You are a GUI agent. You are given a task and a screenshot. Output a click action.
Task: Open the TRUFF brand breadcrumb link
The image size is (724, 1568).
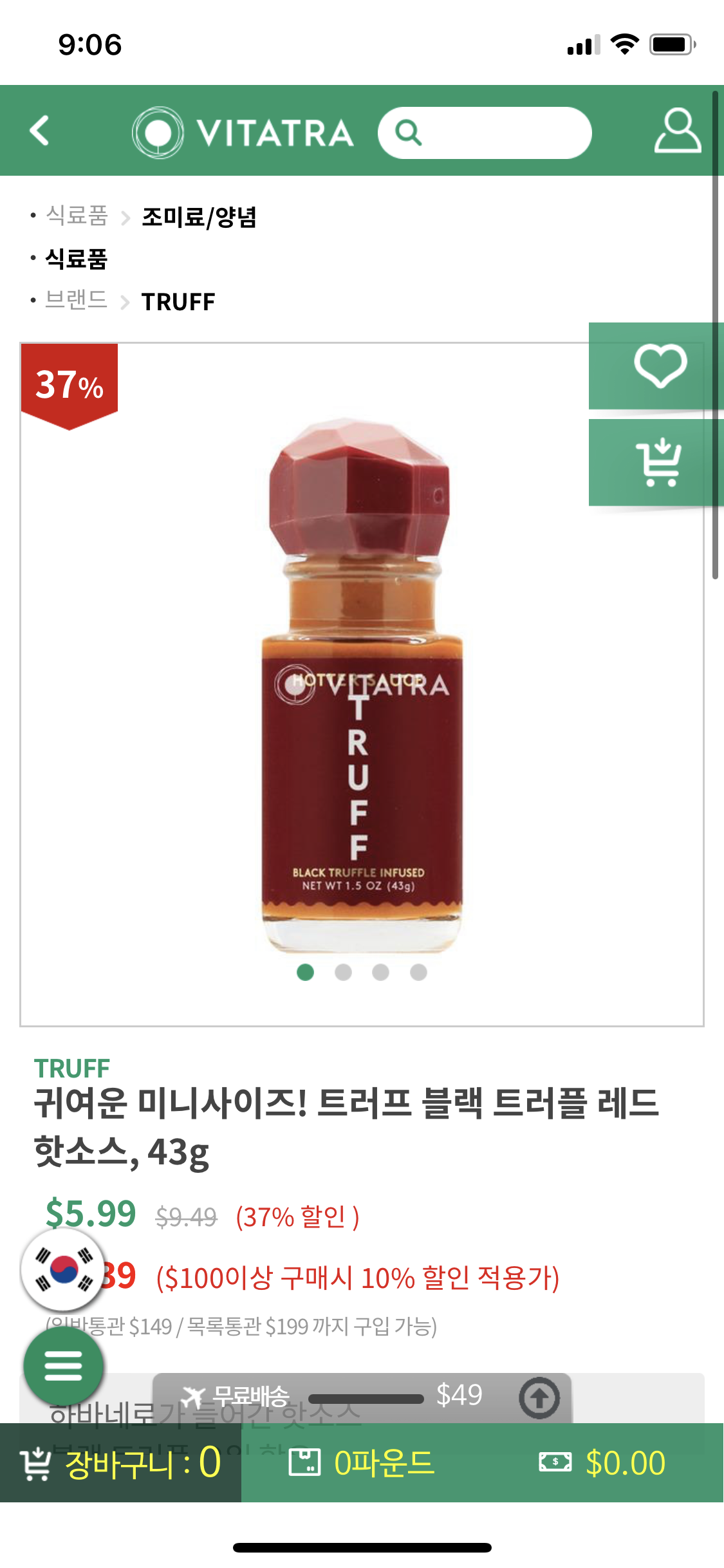[178, 302]
